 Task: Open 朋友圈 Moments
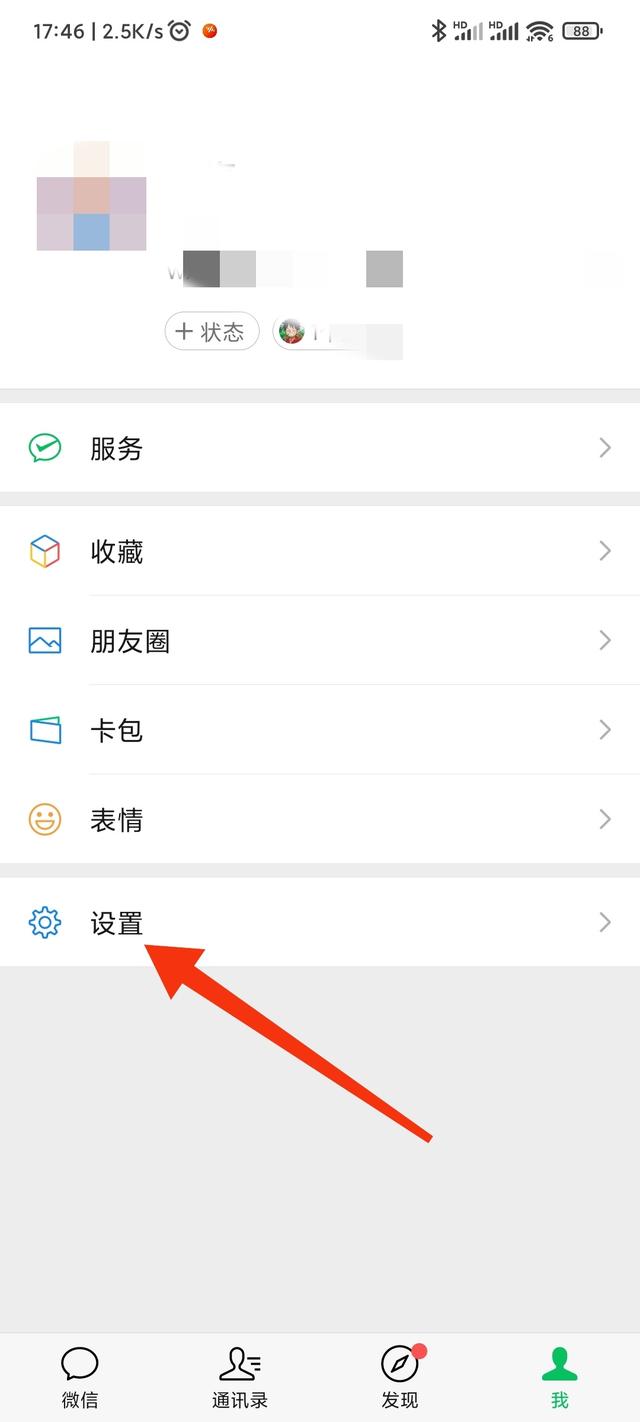point(320,640)
